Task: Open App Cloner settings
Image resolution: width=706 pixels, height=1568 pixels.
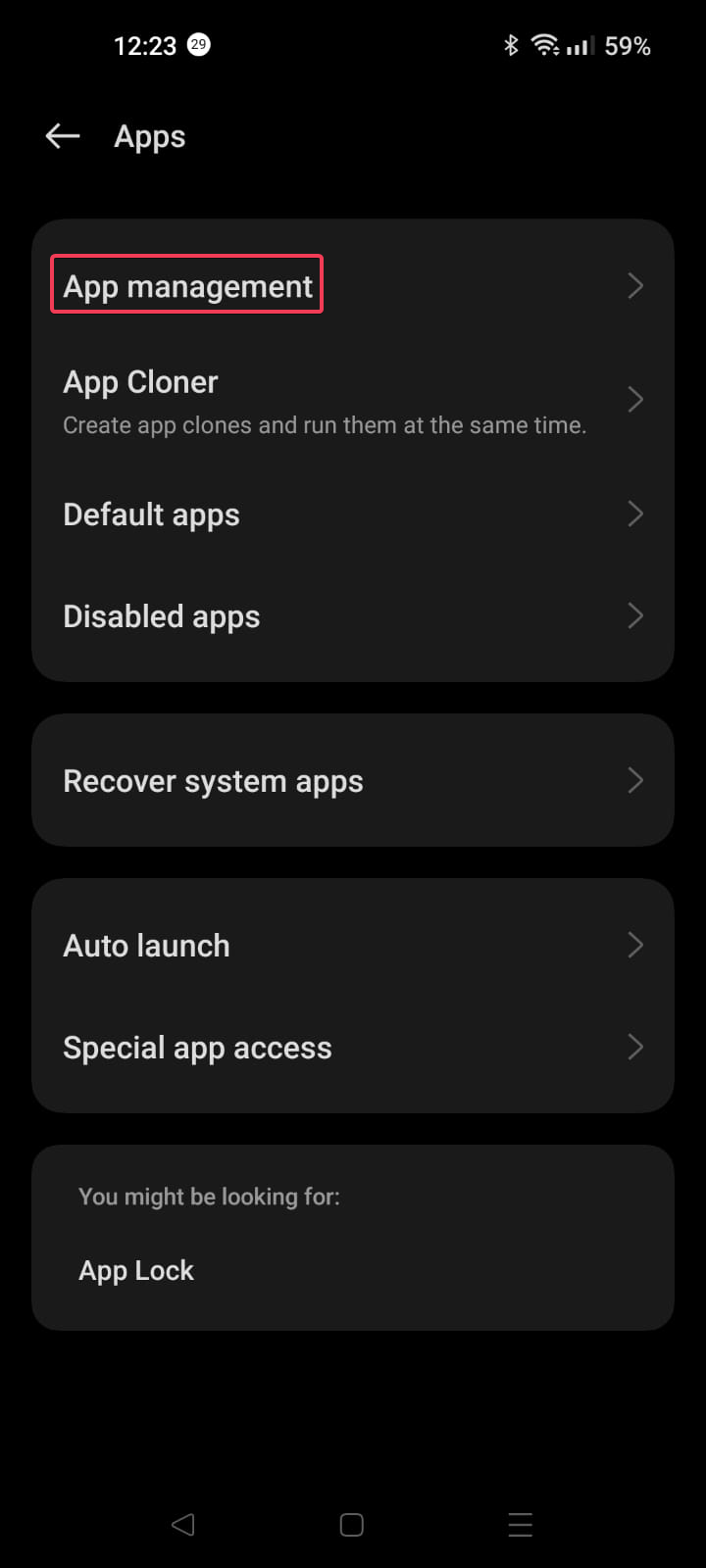Action: (353, 401)
